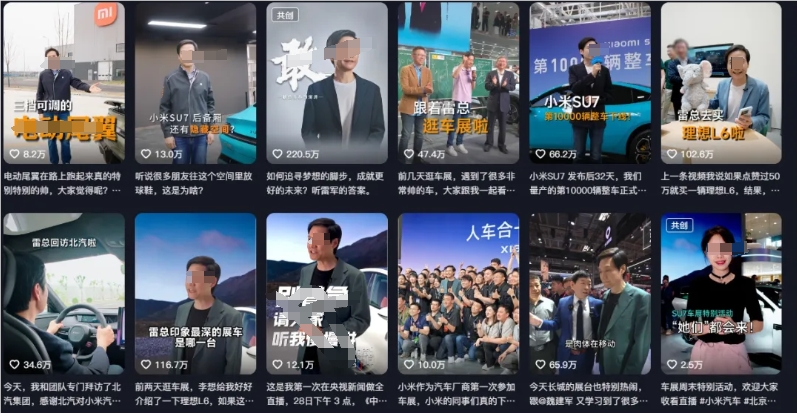Open the 小米SU7 第10000辆整车 video
Screen dimensions: 797x413
(590, 83)
